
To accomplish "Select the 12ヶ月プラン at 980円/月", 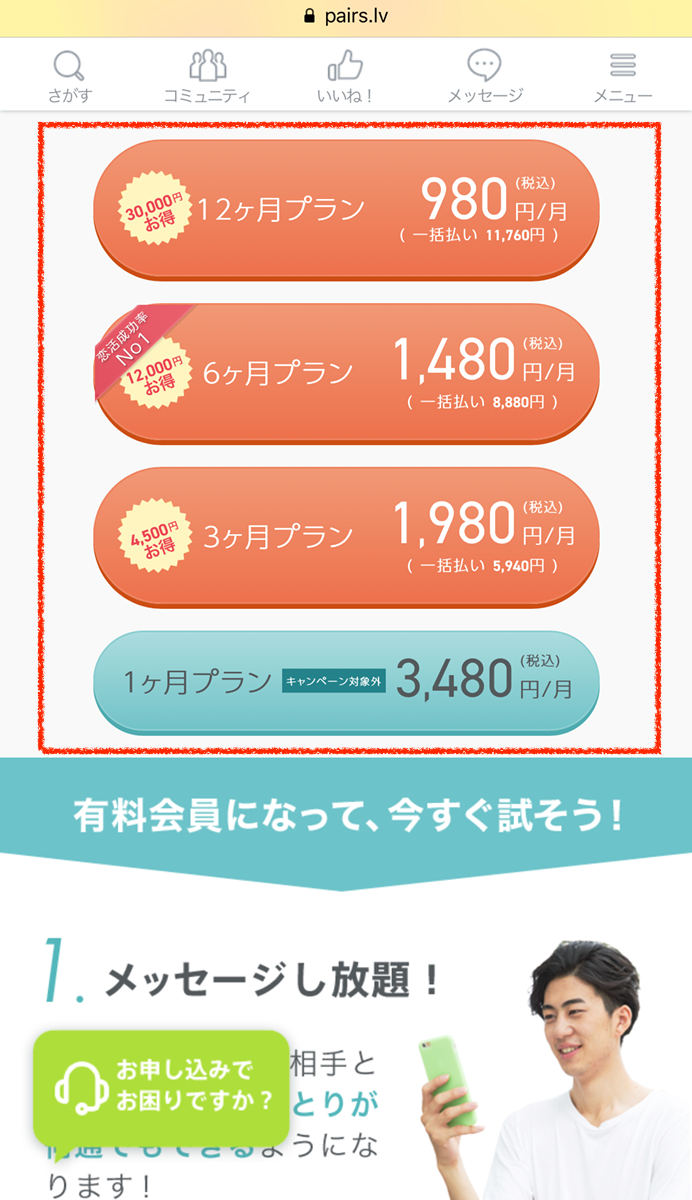I will click(346, 209).
